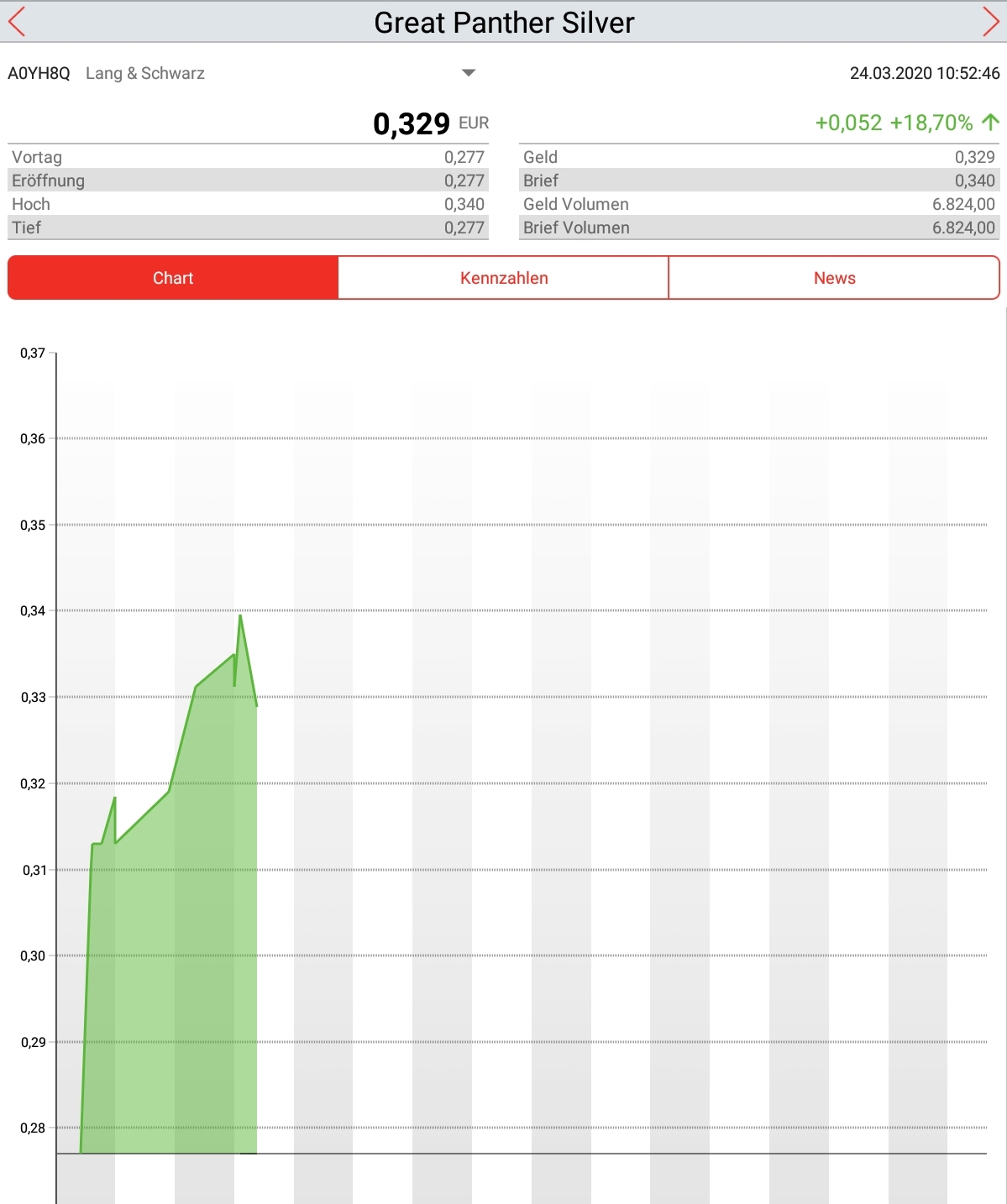Select the Chart tab
This screenshot has width=1007, height=1204.
coord(173,278)
